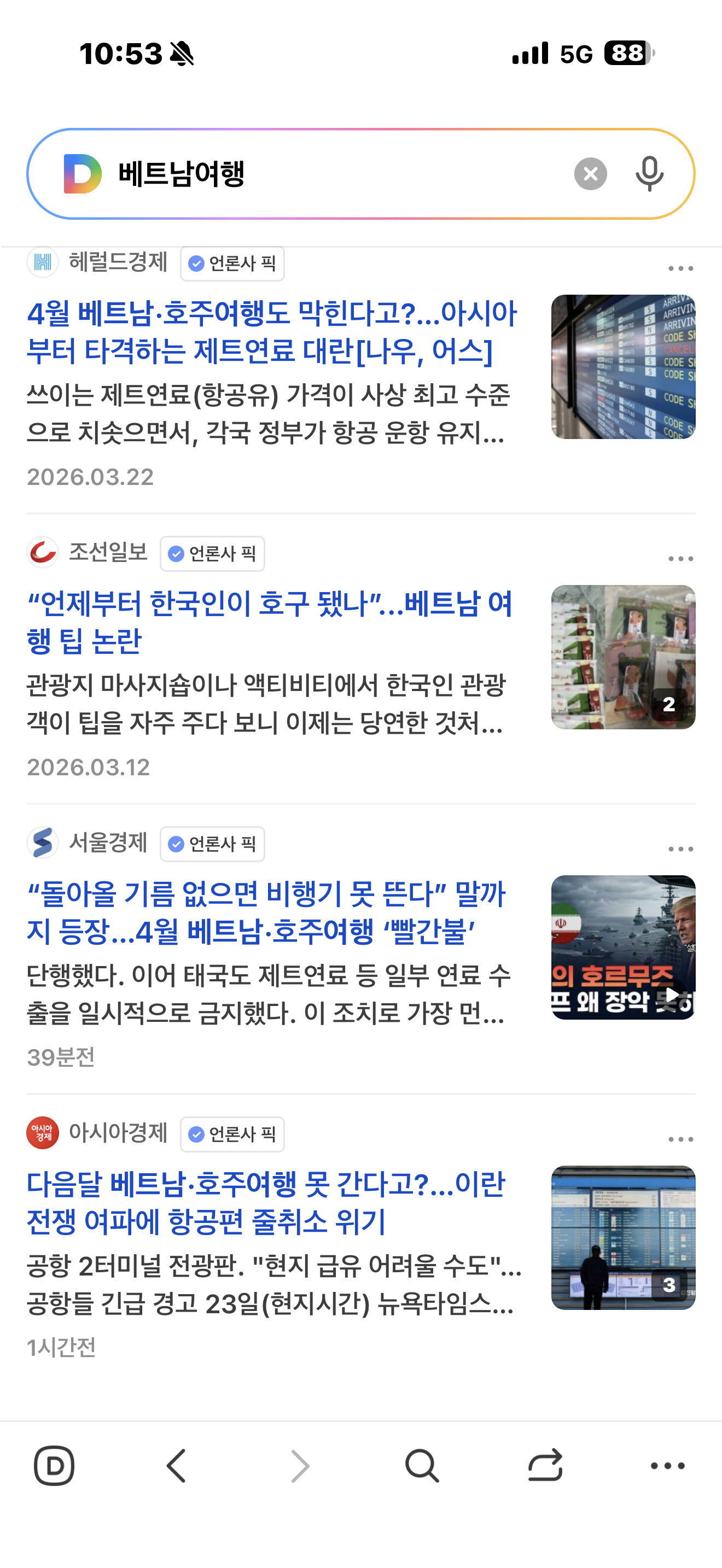Viewport: 722px width, 1568px height.
Task: Open the 서울경제 article on 베트남·호주여행 빨간불
Action: tap(266, 912)
